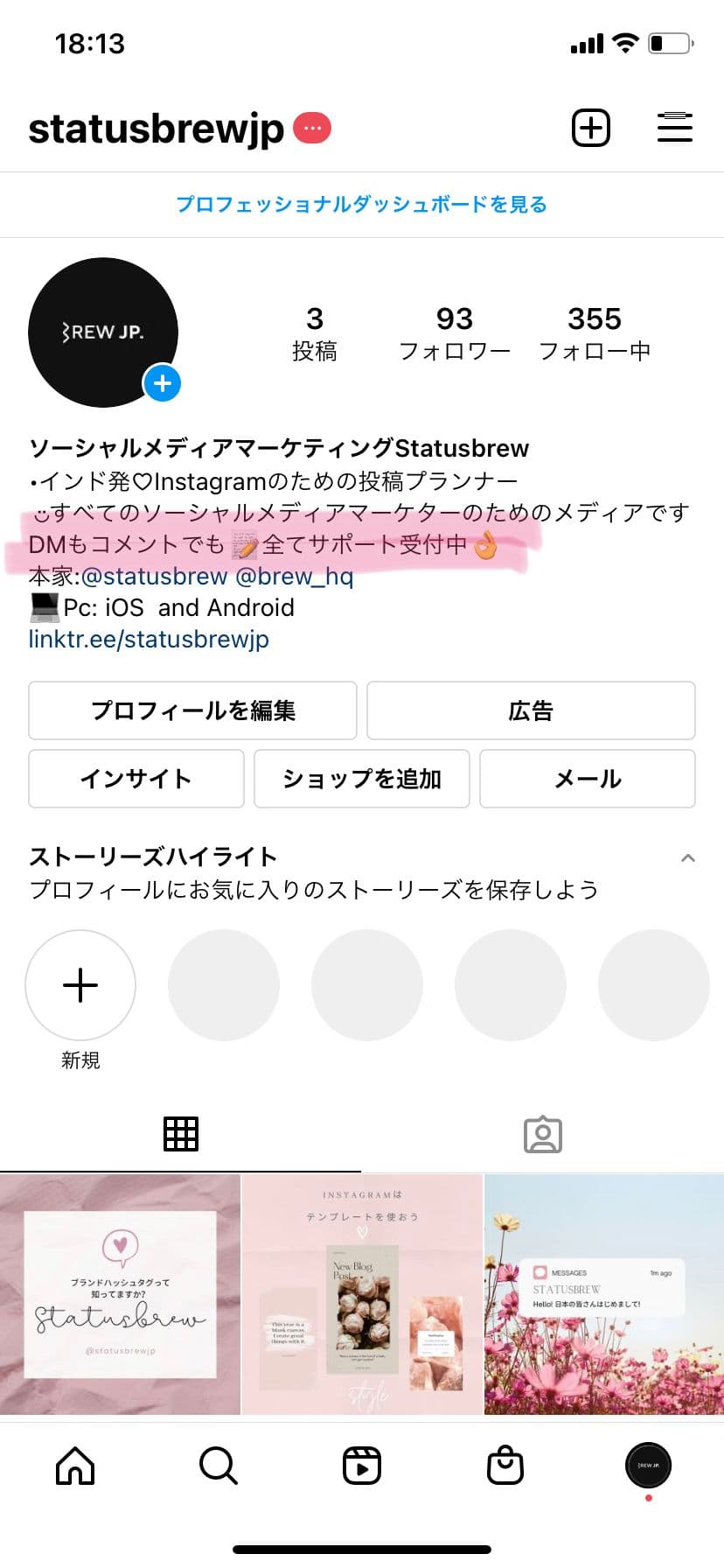Switch to the posts grid tab
The width and height of the screenshot is (724, 1568).
tap(181, 1134)
